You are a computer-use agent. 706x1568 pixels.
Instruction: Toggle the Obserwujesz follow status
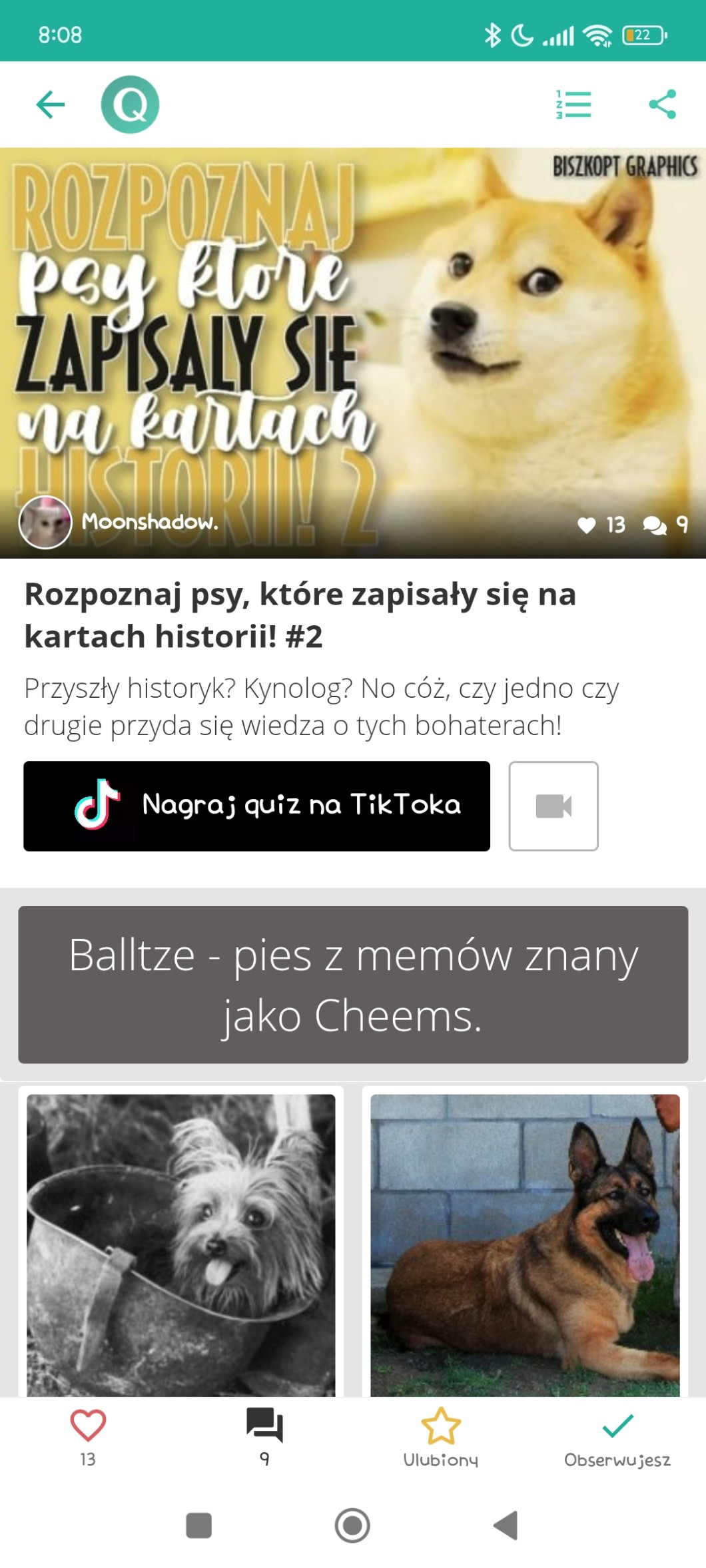point(617,1437)
